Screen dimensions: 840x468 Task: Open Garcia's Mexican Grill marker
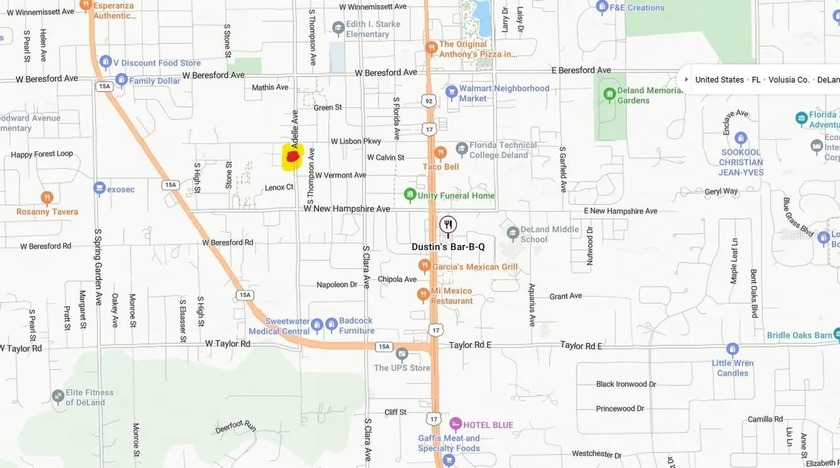coord(424,266)
